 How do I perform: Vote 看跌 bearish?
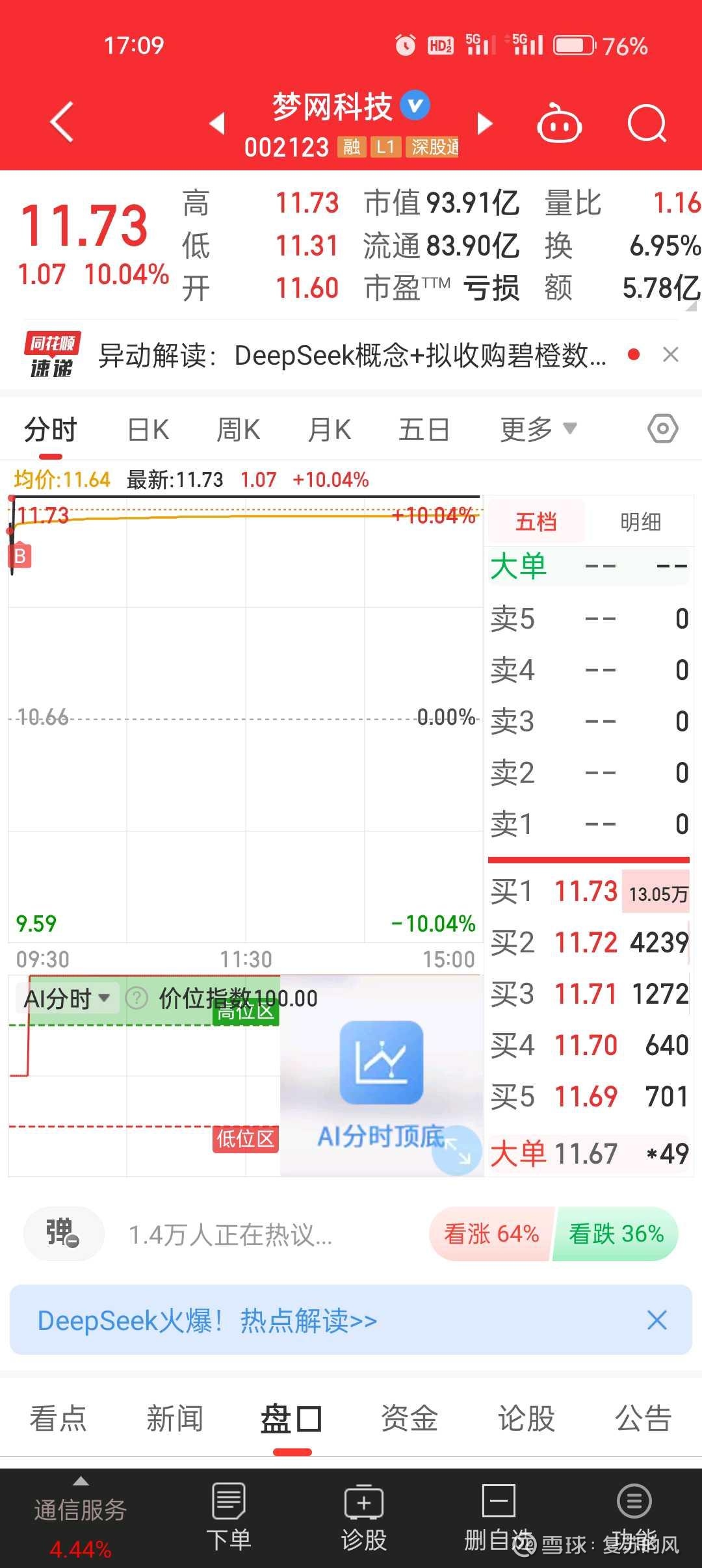[616, 1233]
